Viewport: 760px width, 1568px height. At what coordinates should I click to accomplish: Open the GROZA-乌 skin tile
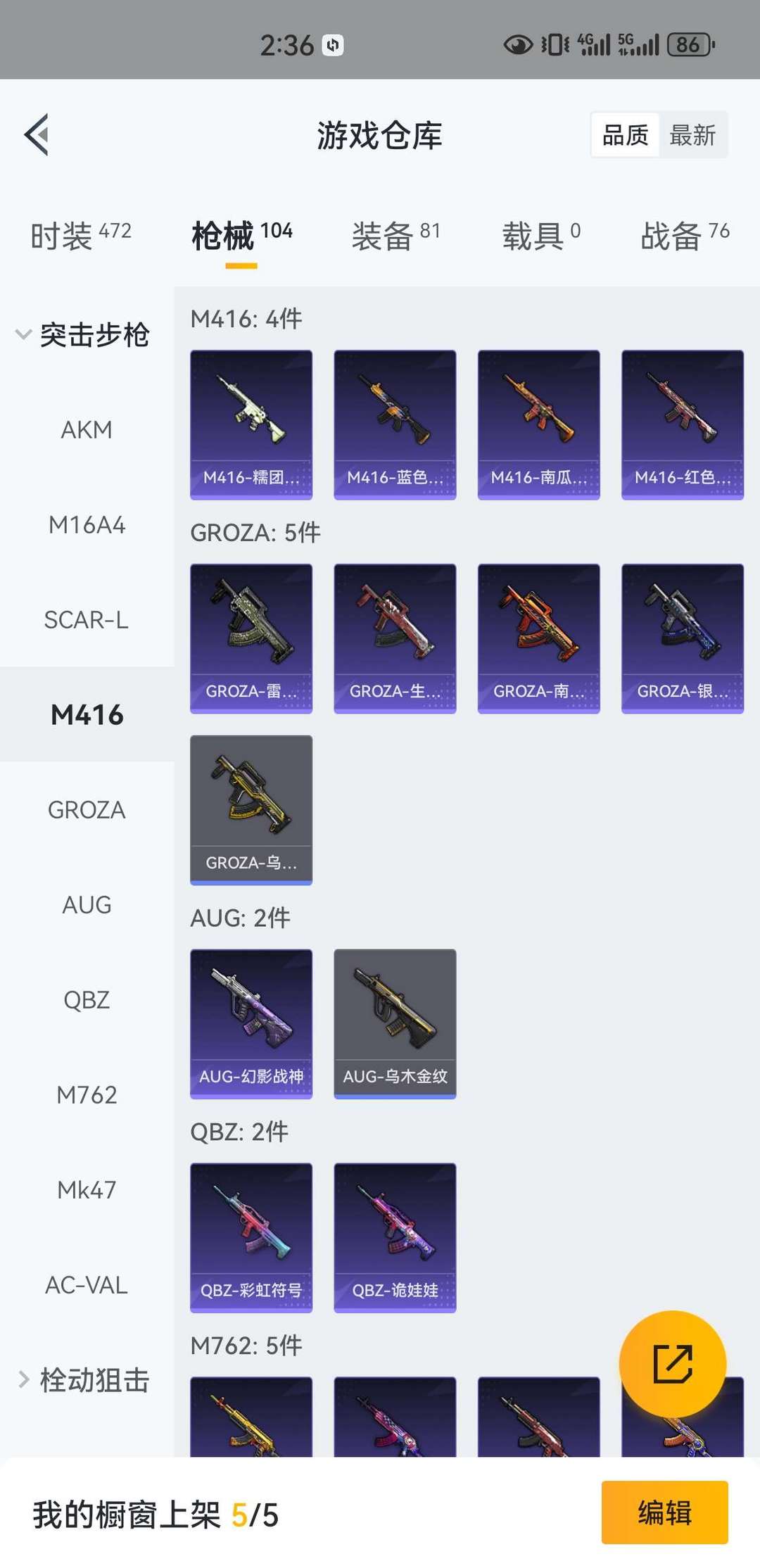(x=251, y=809)
